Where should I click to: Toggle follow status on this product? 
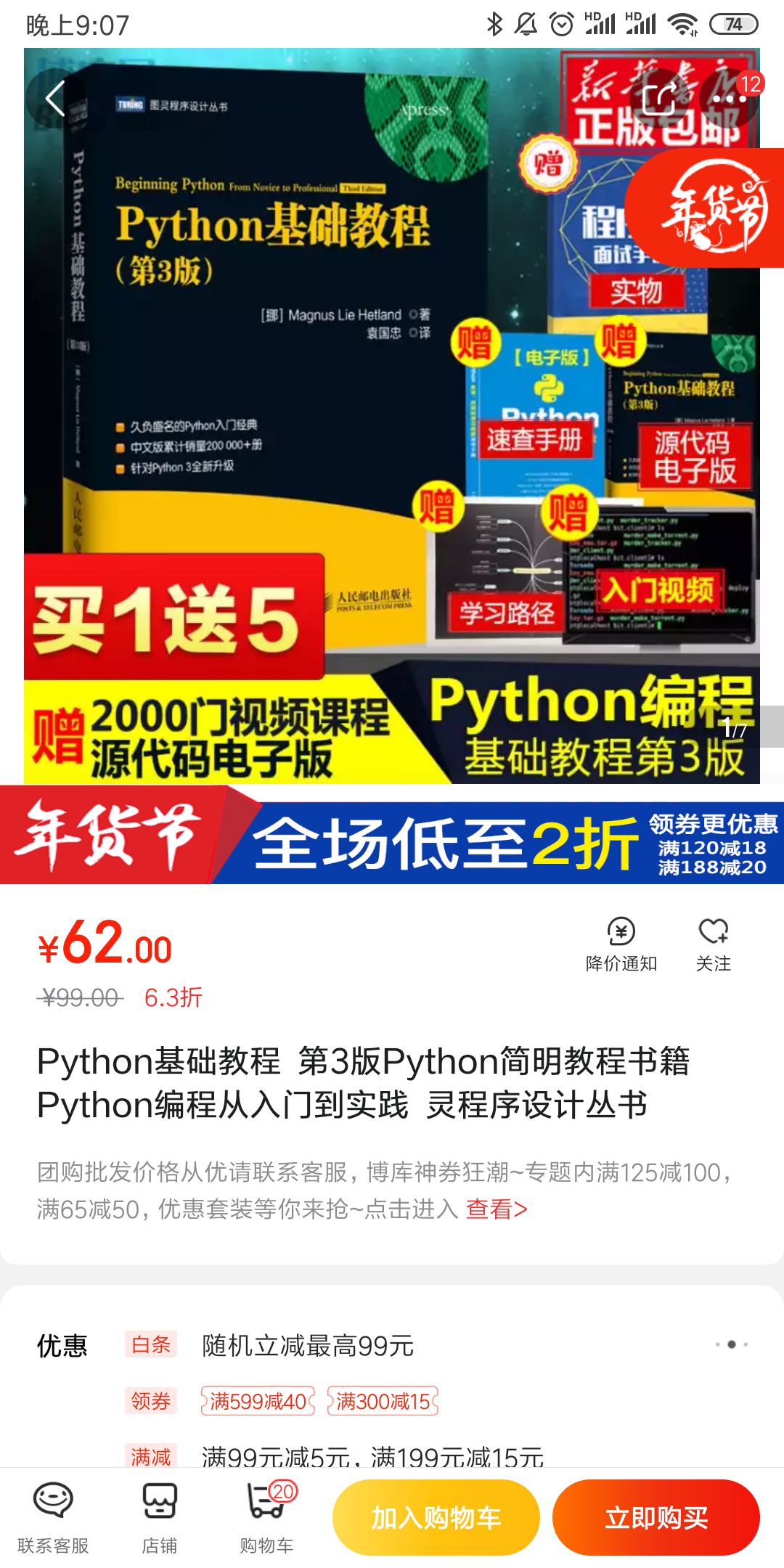pos(714,941)
